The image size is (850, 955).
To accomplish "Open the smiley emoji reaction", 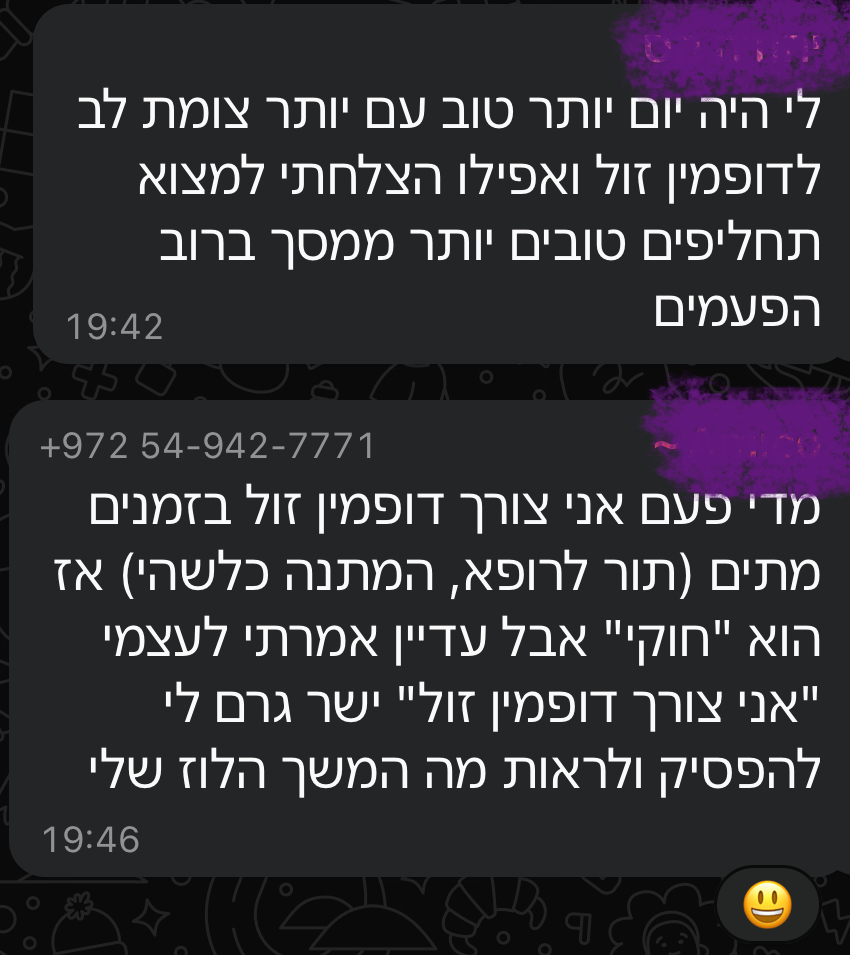I will pyautogui.click(x=768, y=906).
